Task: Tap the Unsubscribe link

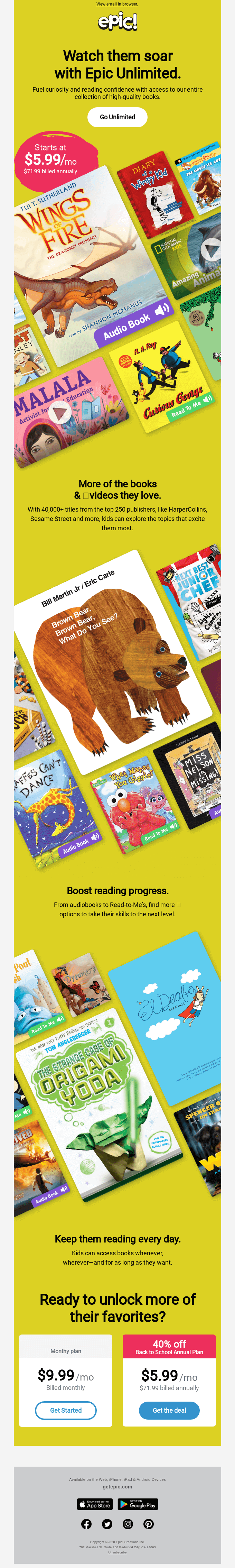Action: 117,1552
